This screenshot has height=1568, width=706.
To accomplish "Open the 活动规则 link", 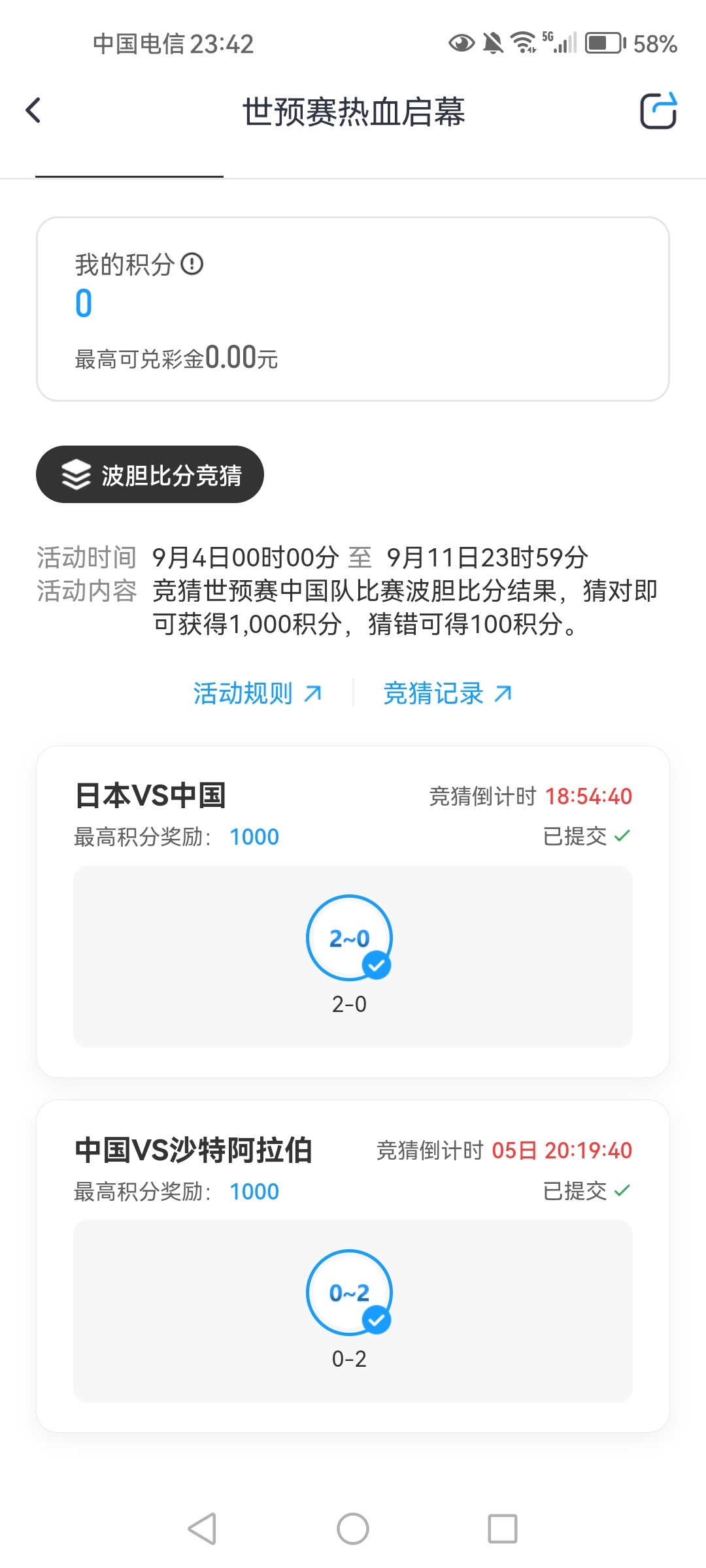I will [x=258, y=693].
